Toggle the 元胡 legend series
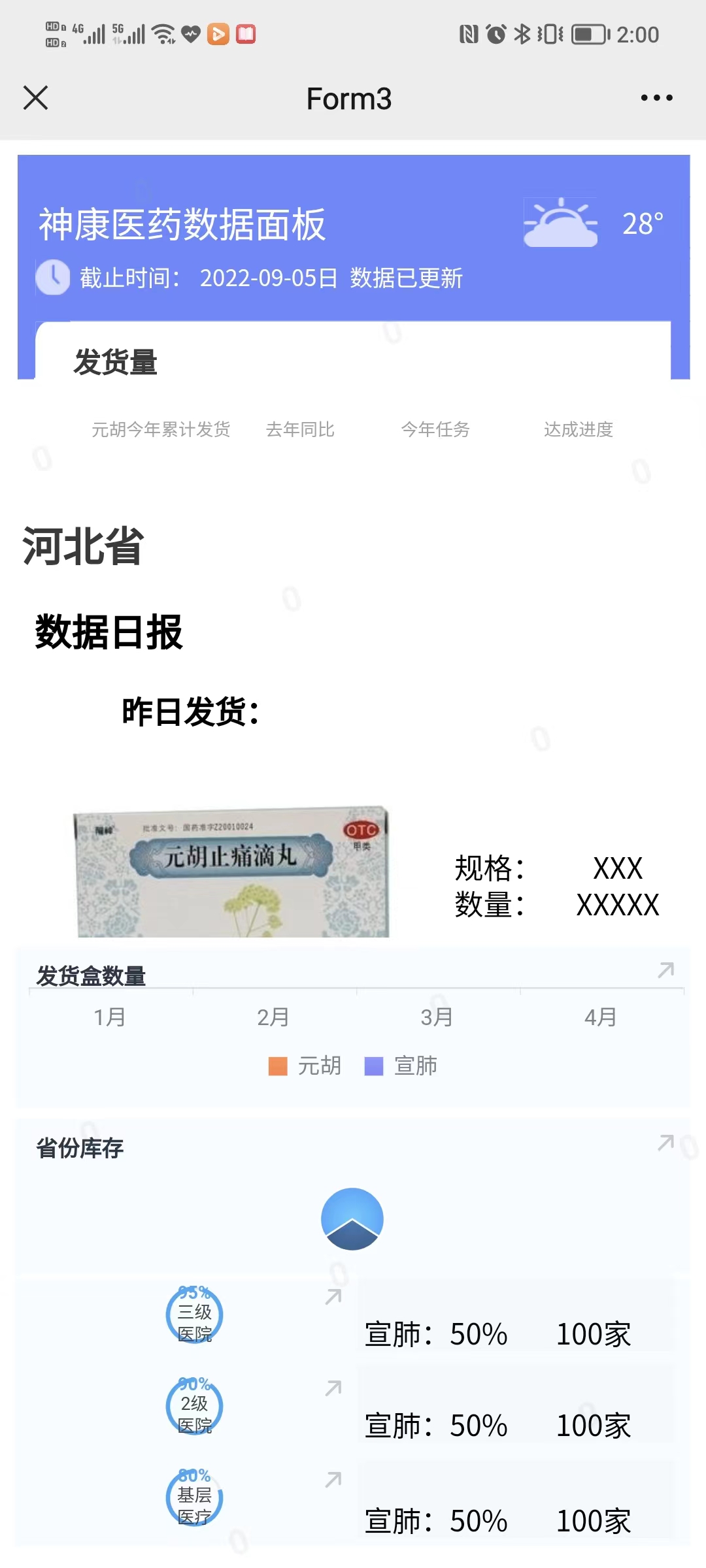 coord(305,1066)
